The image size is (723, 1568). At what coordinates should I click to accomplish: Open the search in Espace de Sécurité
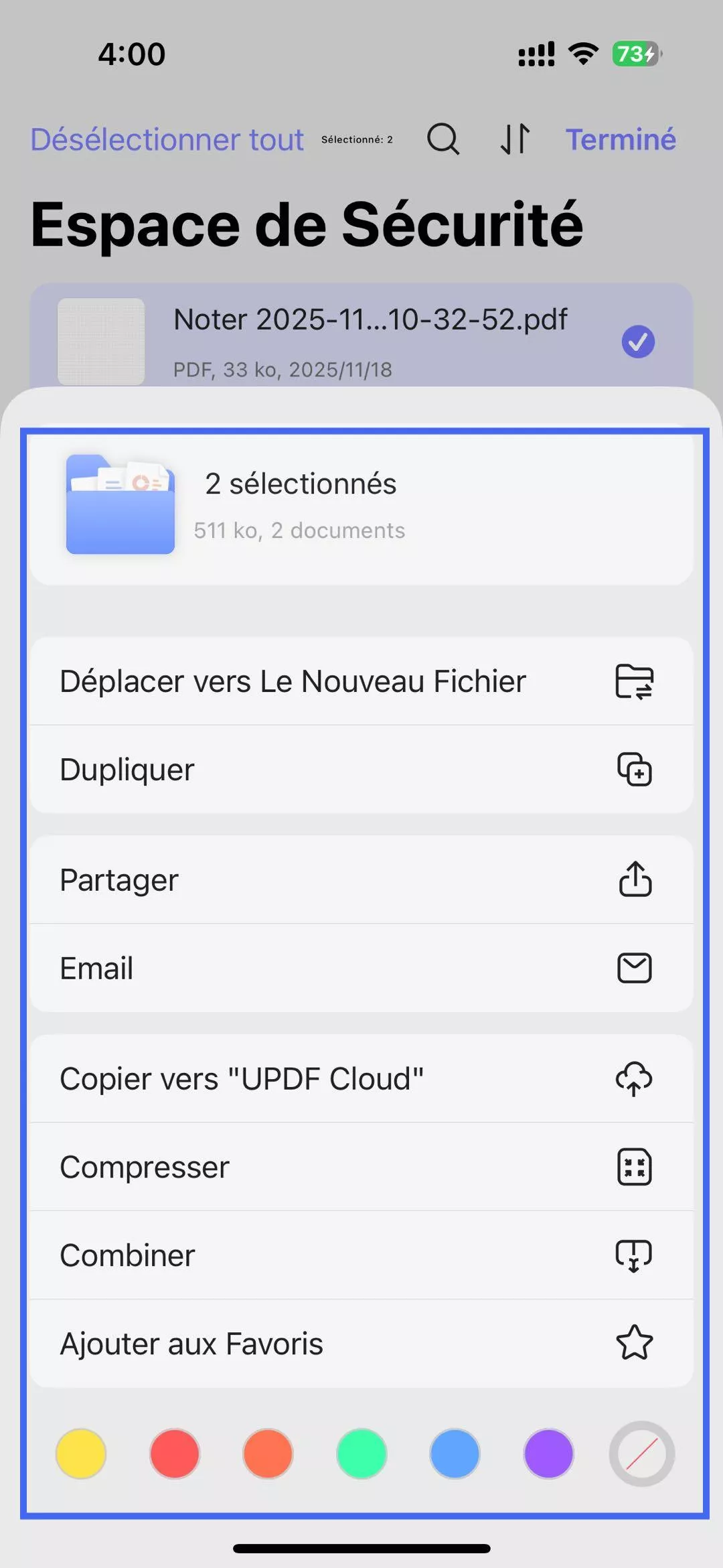point(443,139)
